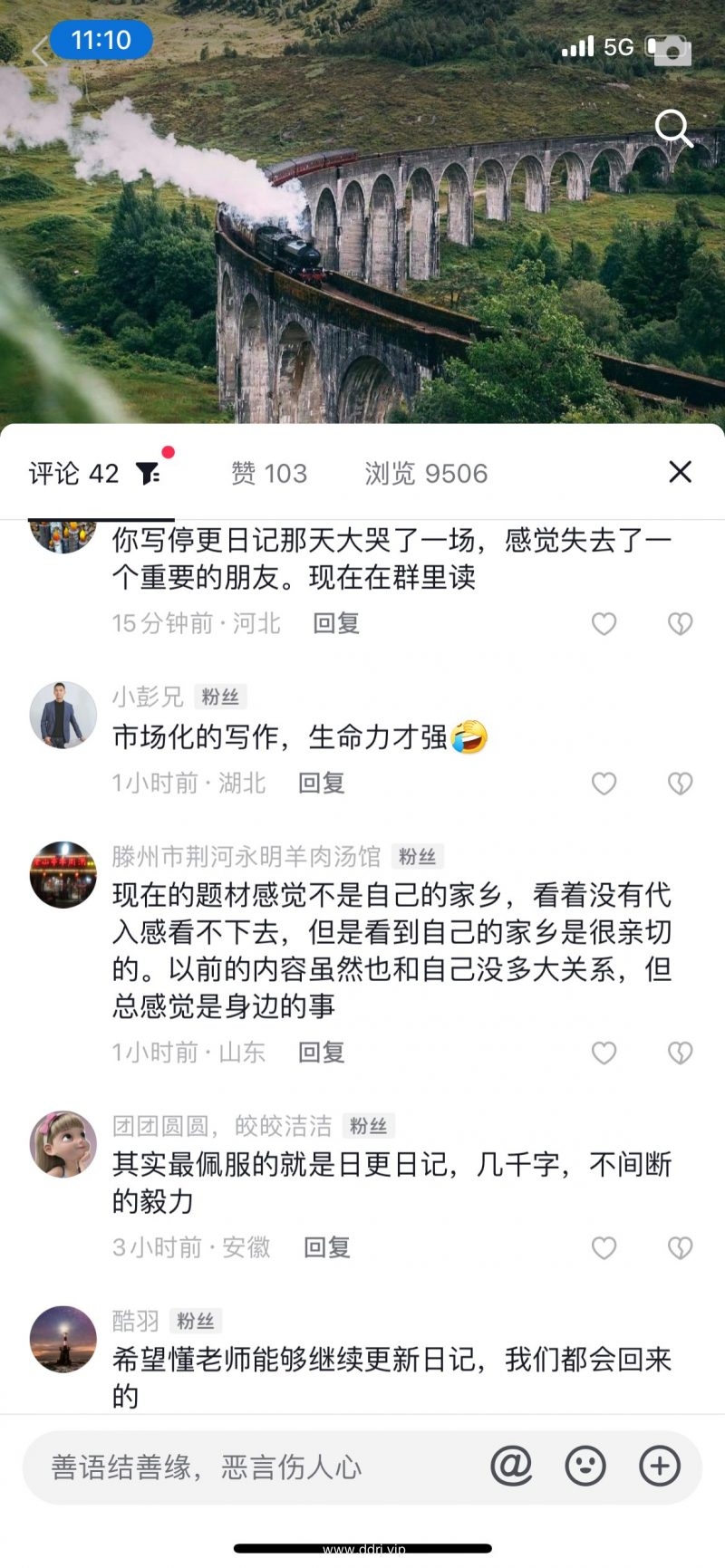Reply to the comment from 河北
This screenshot has height=1568, width=725.
tap(335, 623)
